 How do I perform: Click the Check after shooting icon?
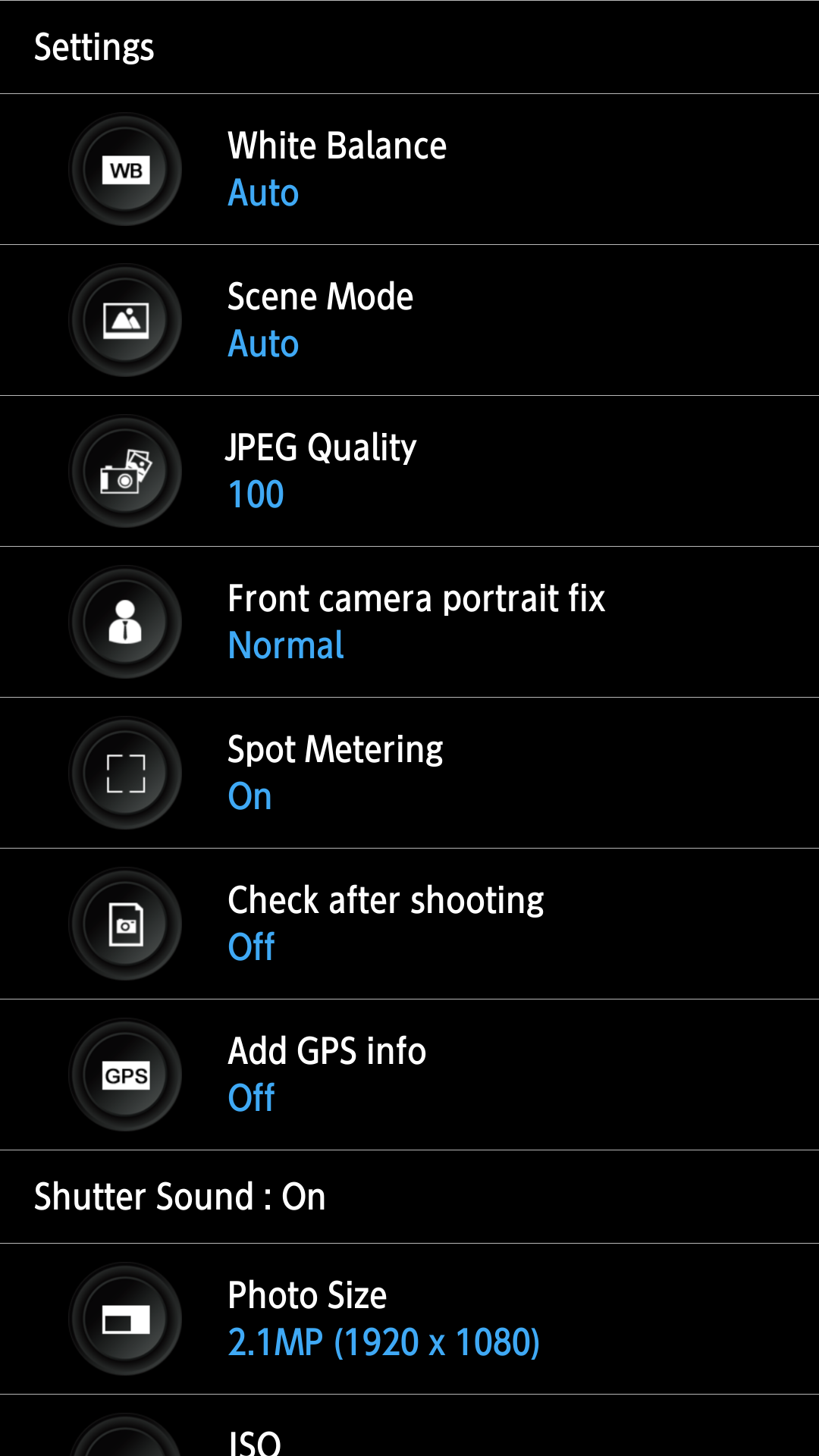click(x=125, y=922)
